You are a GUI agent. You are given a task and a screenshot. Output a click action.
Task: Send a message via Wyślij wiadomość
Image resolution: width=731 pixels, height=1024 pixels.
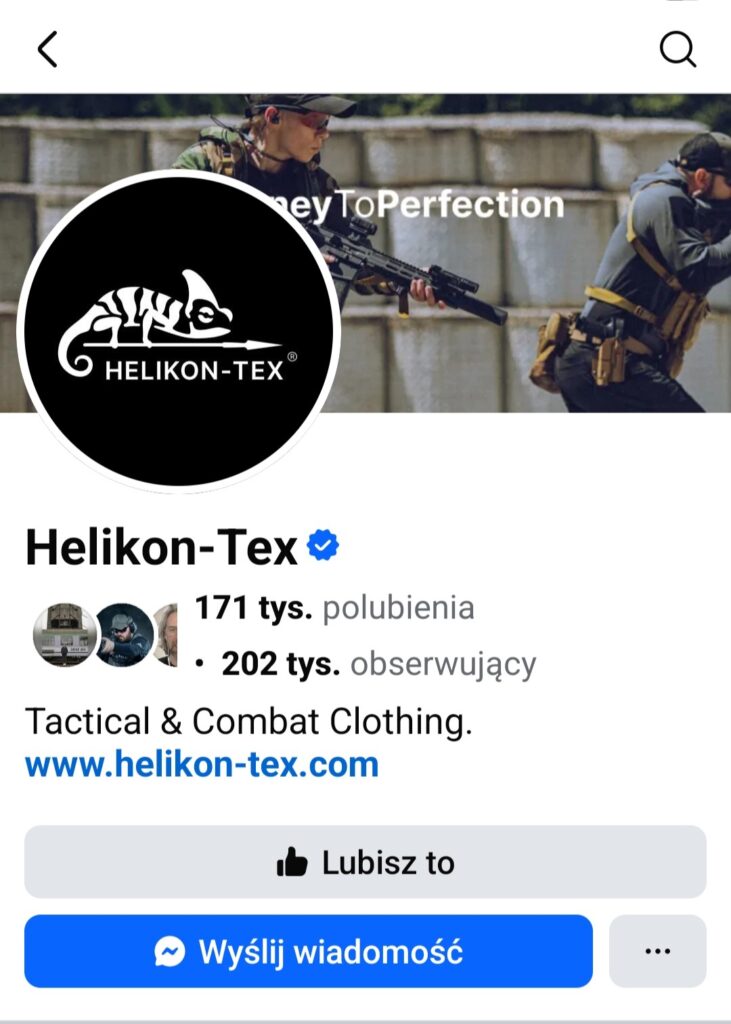coord(308,951)
